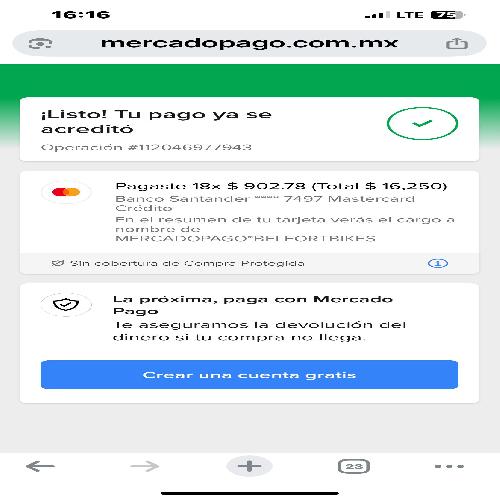
Task: Tap the mercadopago.com.mx address bar
Action: pyautogui.click(x=249, y=43)
